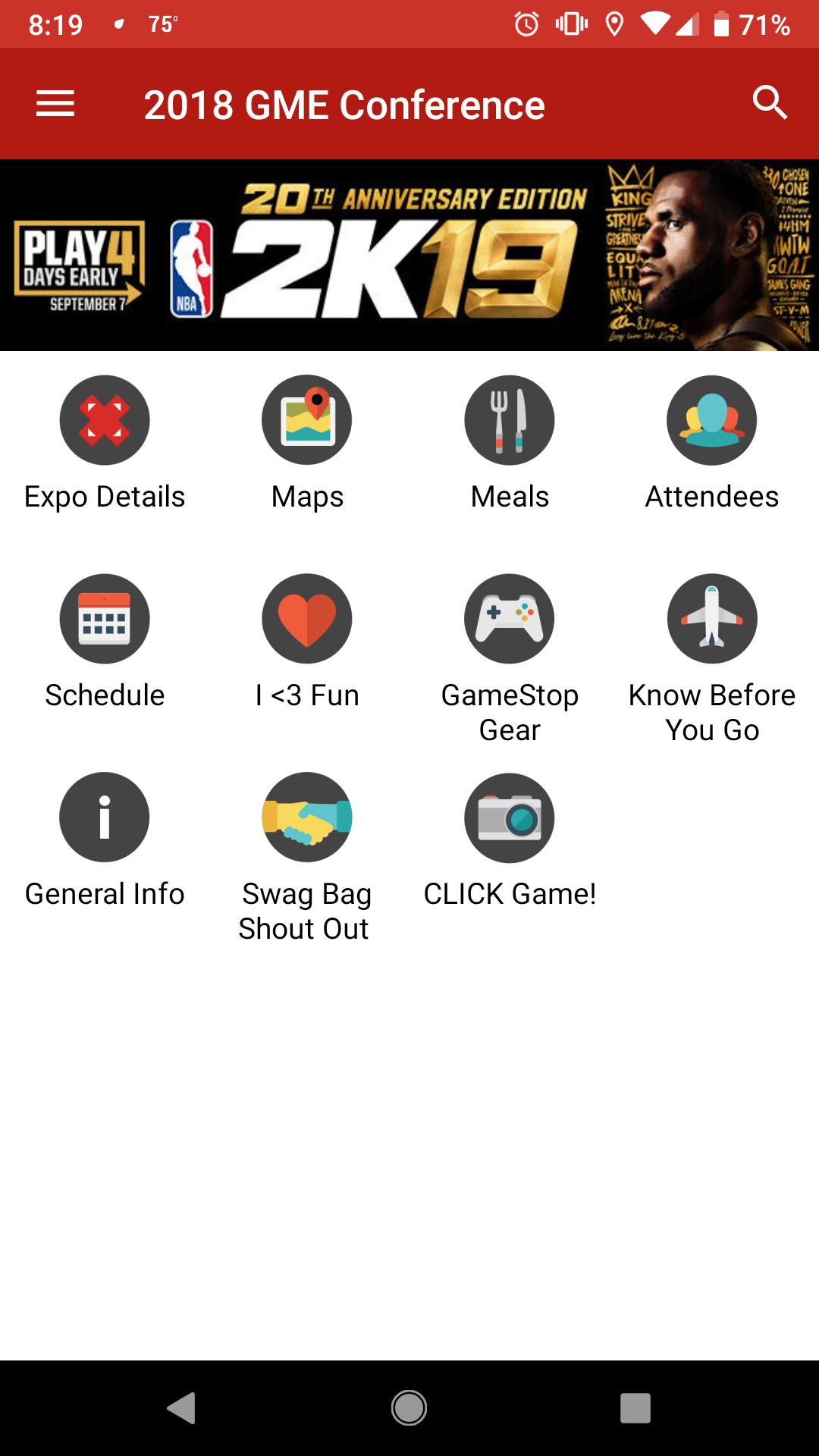Open the hamburger navigation drawer
Viewport: 819px width, 1456px height.
[x=55, y=104]
